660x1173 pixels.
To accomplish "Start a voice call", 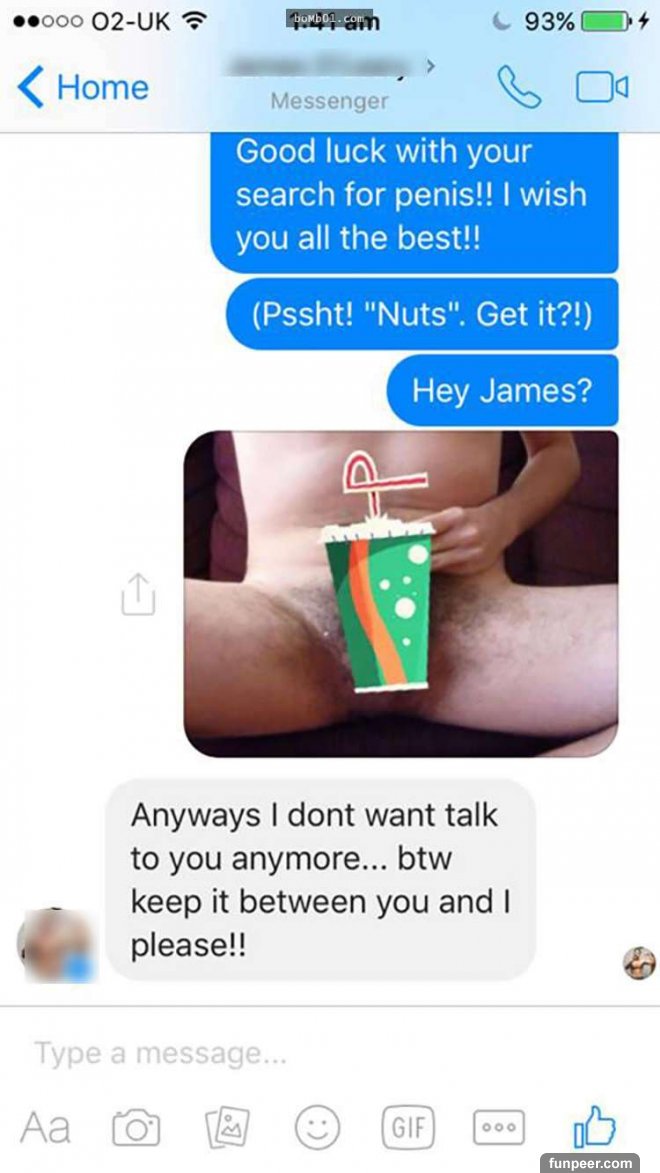I will pyautogui.click(x=519, y=87).
